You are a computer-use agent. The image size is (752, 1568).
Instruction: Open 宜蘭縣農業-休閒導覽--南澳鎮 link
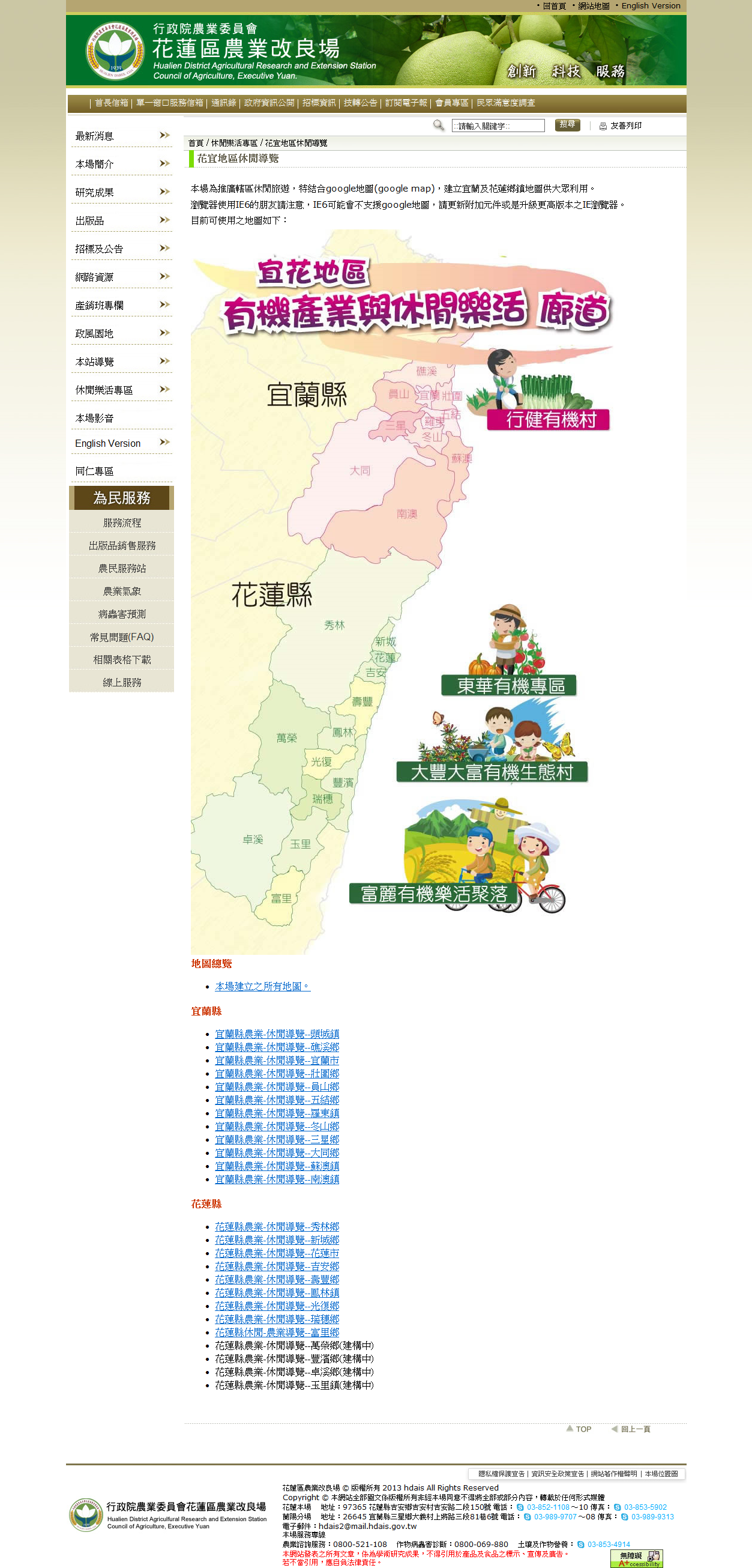277,1179
